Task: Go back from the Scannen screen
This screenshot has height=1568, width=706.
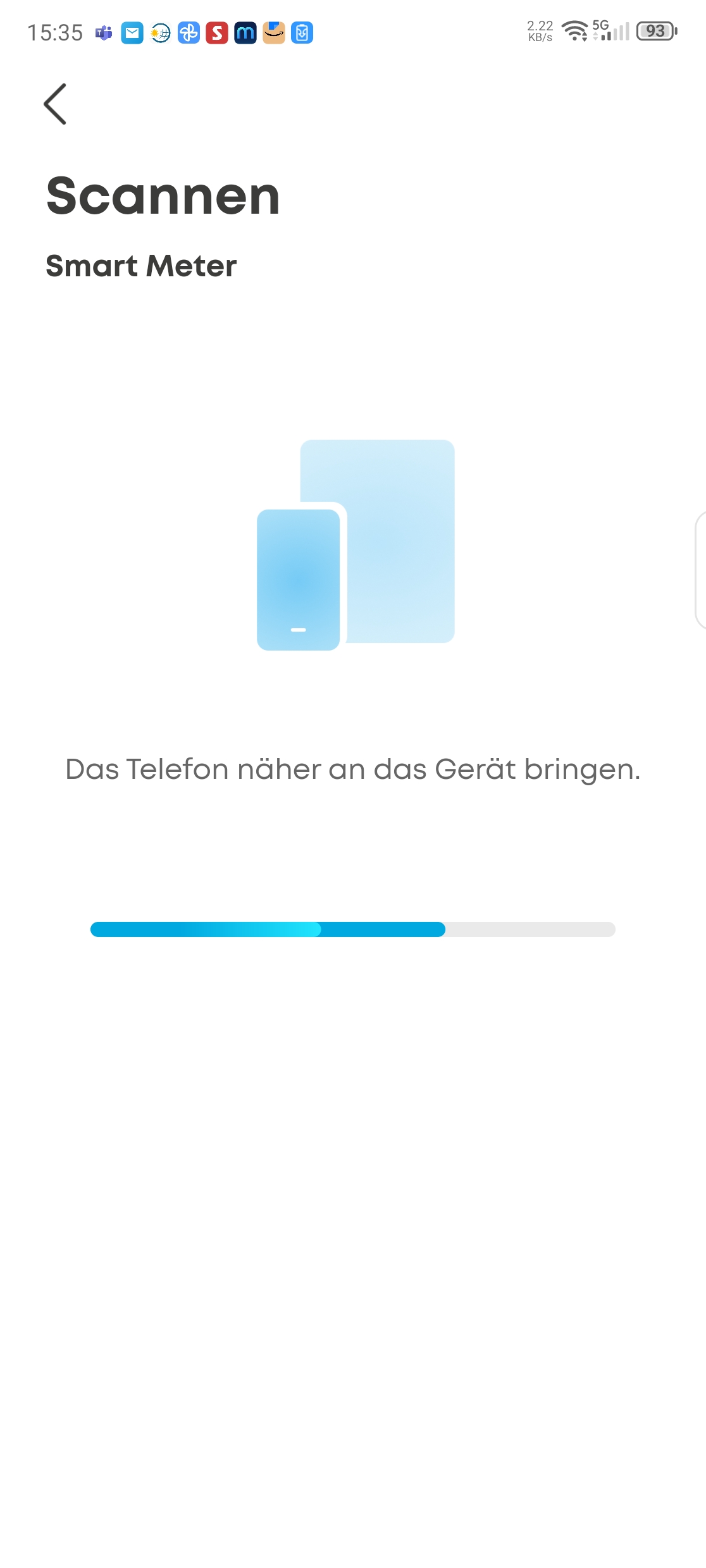Action: point(55,104)
